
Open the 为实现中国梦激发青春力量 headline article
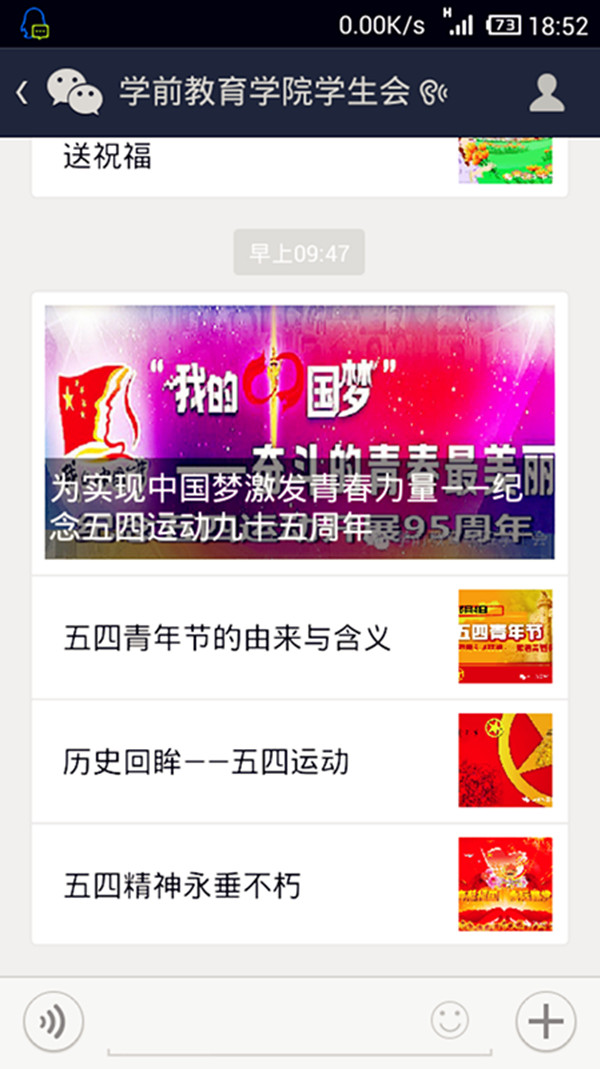(299, 432)
